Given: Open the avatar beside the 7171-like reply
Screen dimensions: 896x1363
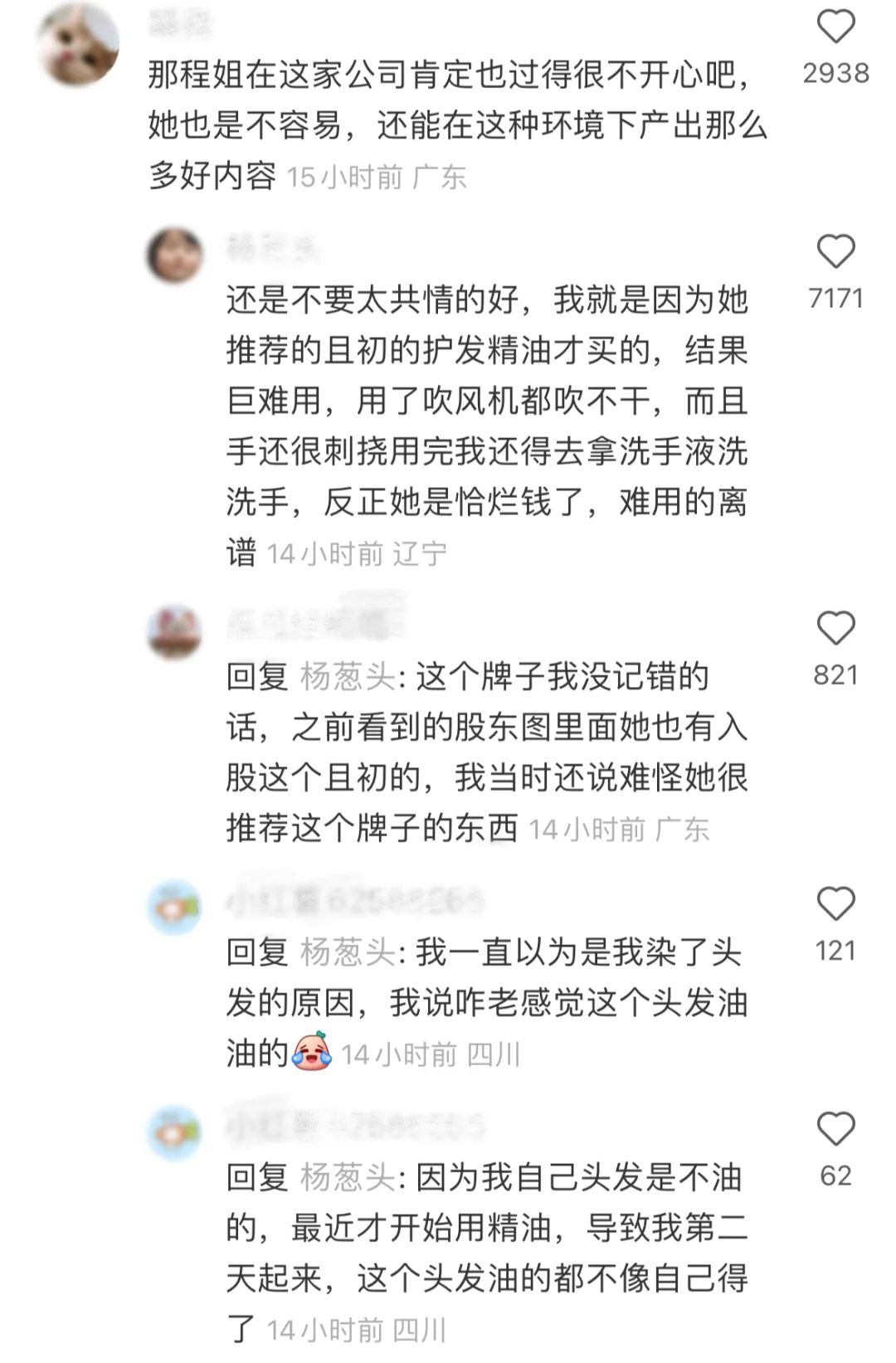Looking at the screenshot, I should click(175, 256).
